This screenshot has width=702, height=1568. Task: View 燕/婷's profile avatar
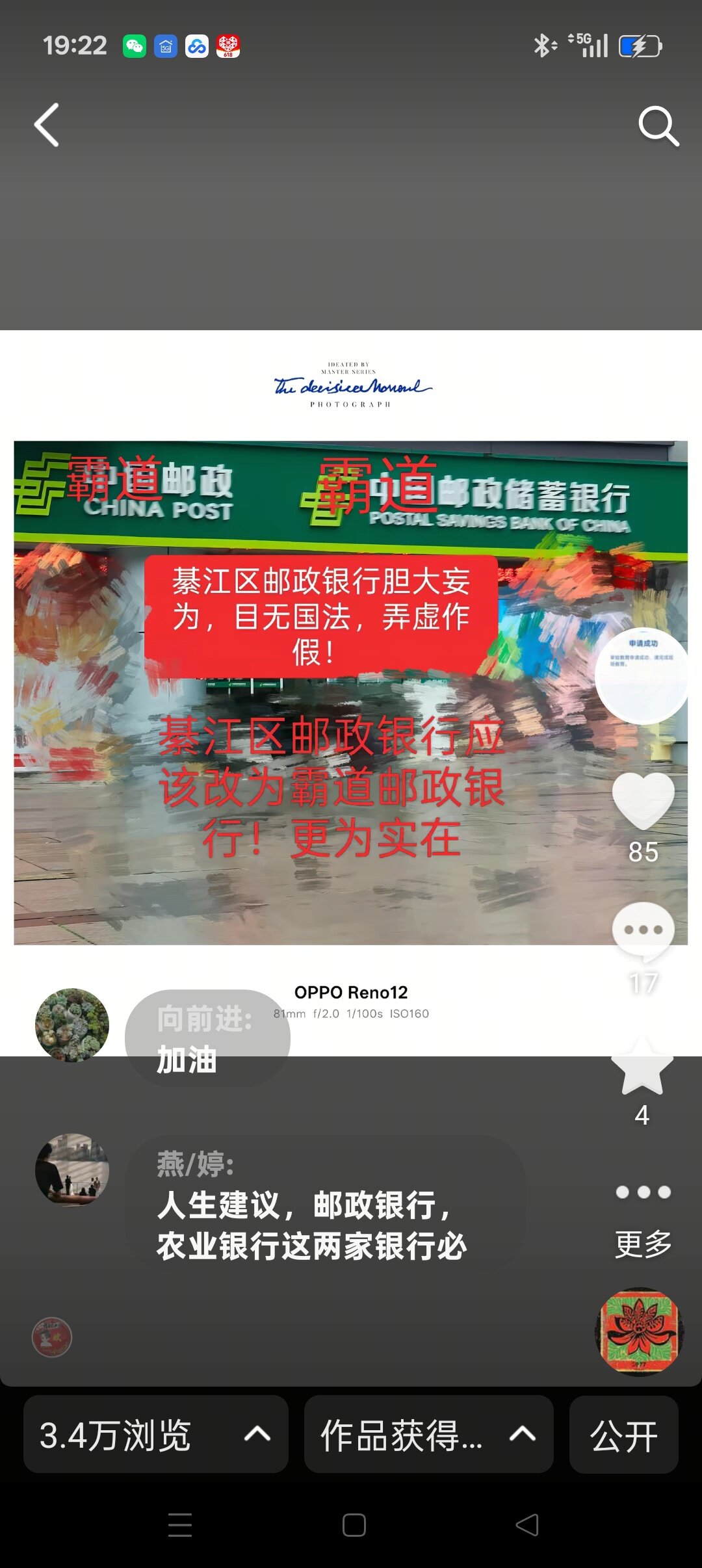[x=72, y=1170]
